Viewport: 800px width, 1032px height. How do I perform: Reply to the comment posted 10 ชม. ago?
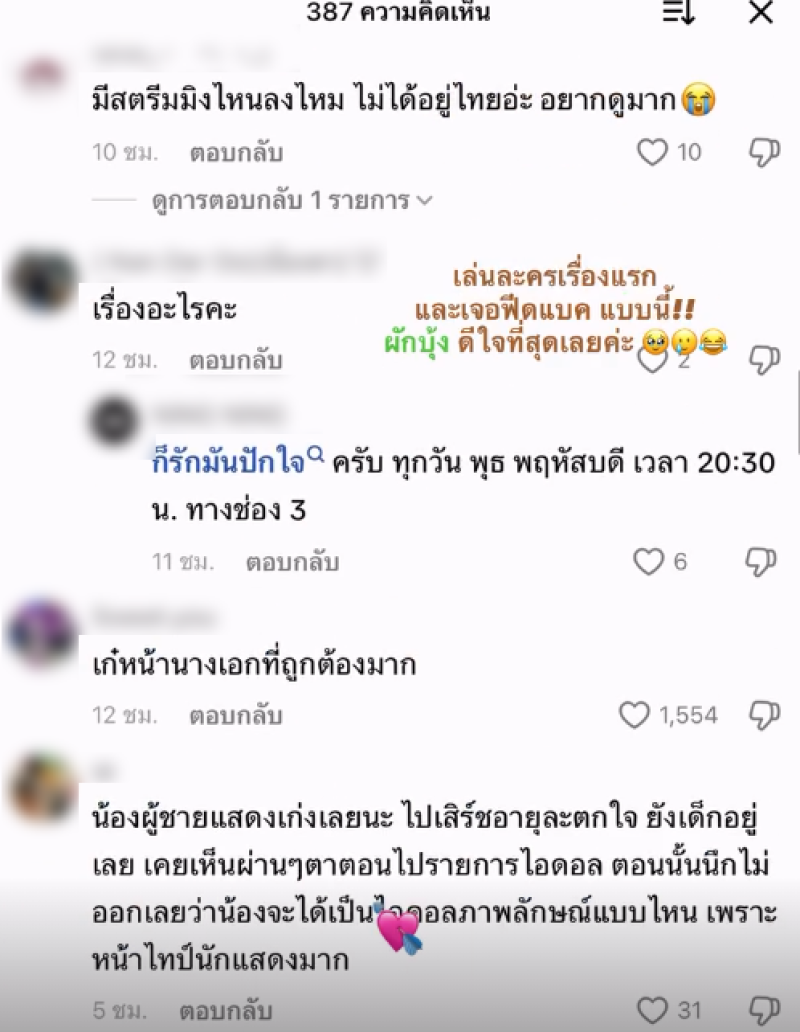[236, 153]
